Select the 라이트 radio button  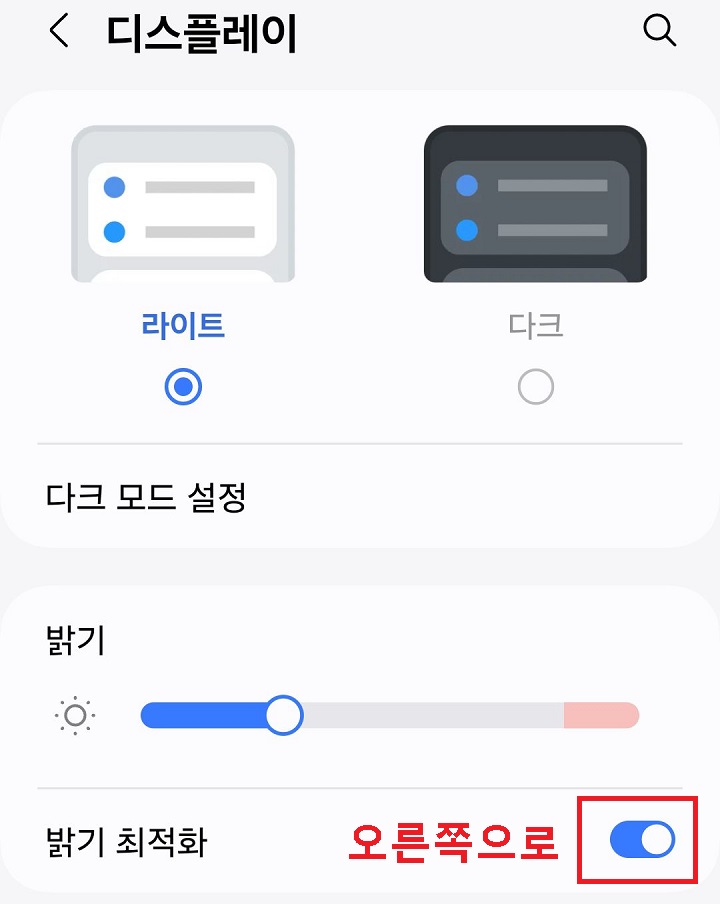184,386
